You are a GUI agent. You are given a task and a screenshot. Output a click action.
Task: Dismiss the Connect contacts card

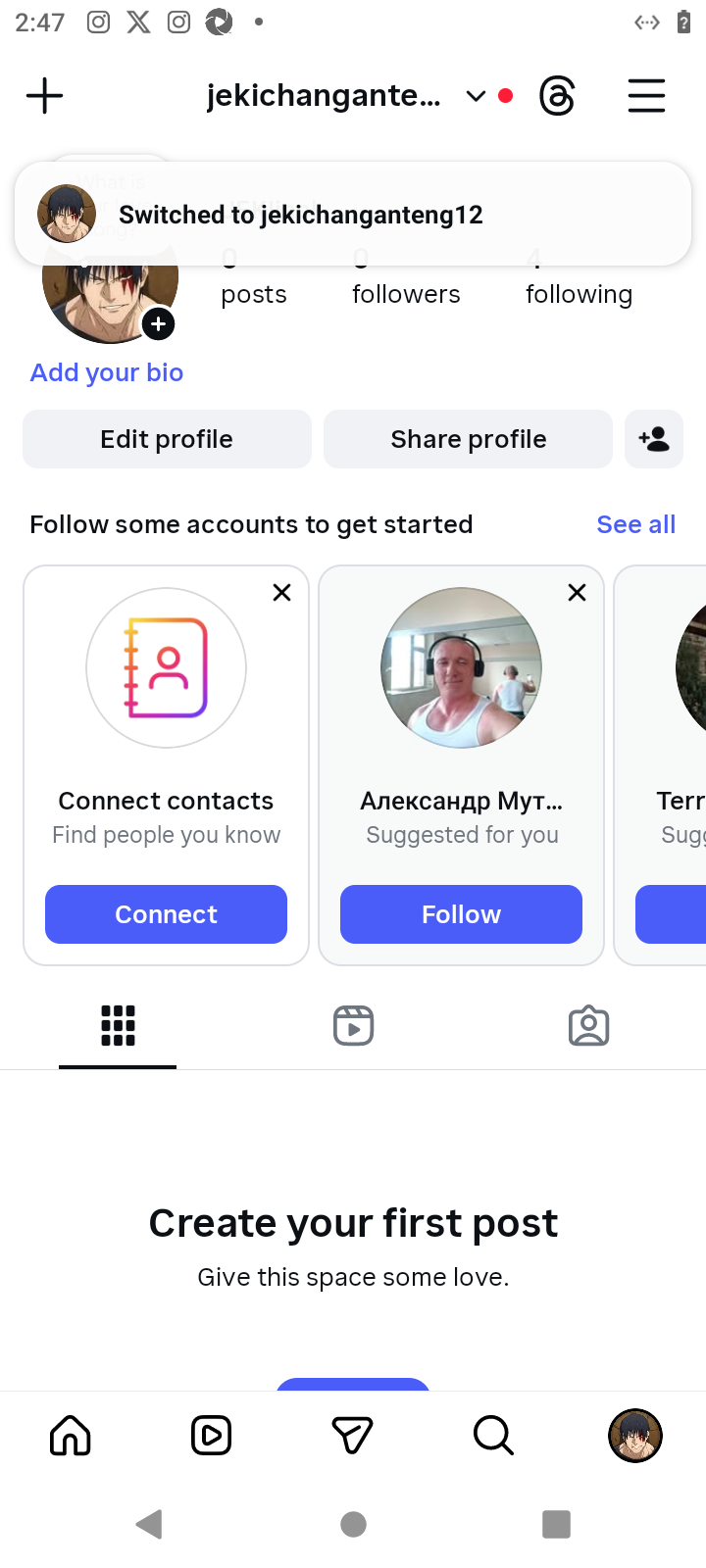281,592
